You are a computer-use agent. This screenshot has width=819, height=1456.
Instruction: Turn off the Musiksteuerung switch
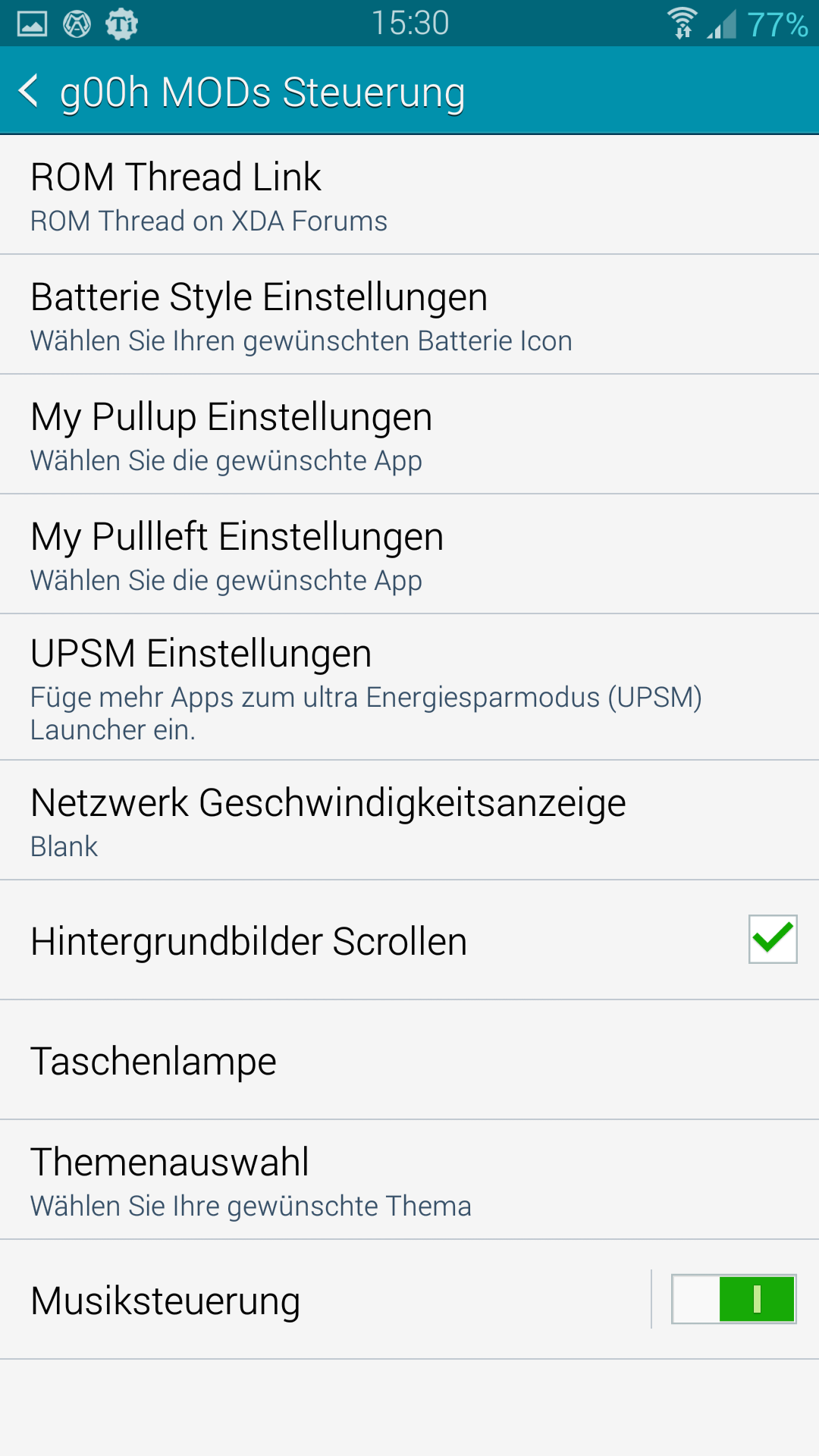click(x=733, y=1300)
